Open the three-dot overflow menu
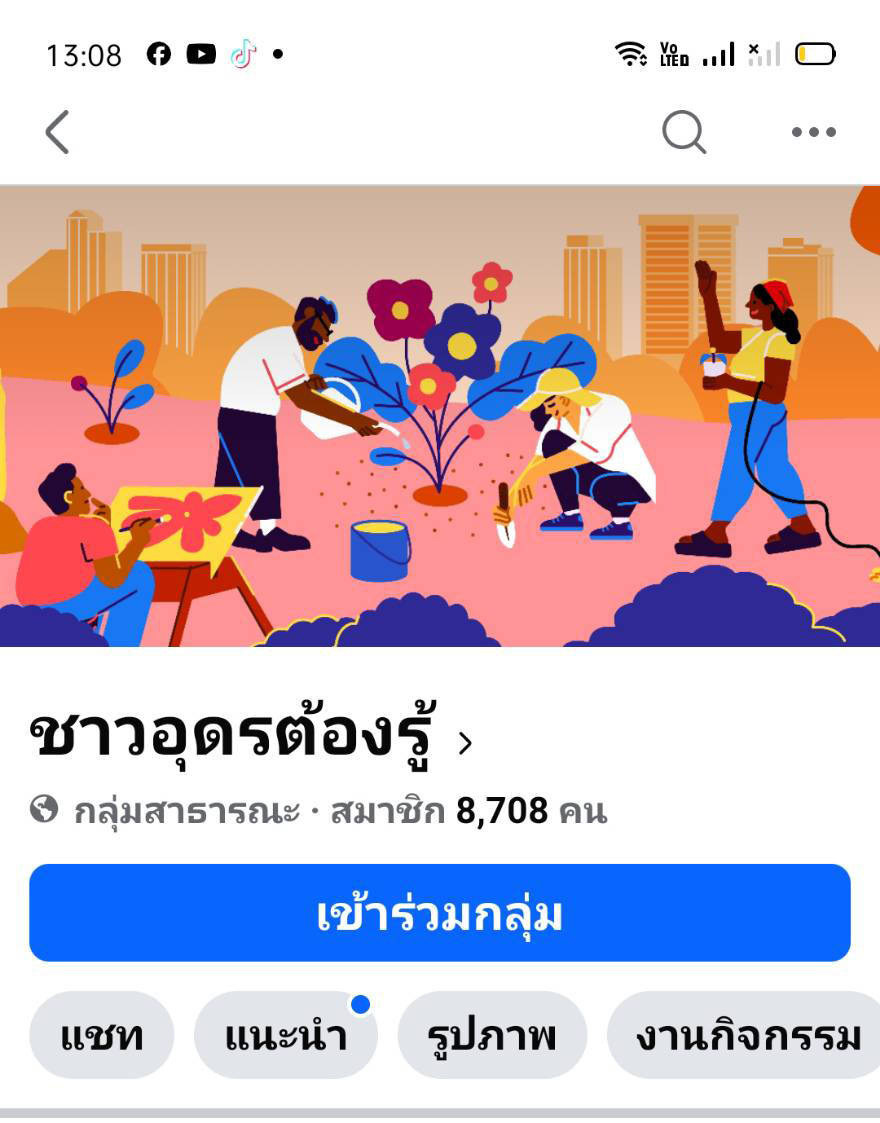This screenshot has width=880, height=1123. click(813, 132)
